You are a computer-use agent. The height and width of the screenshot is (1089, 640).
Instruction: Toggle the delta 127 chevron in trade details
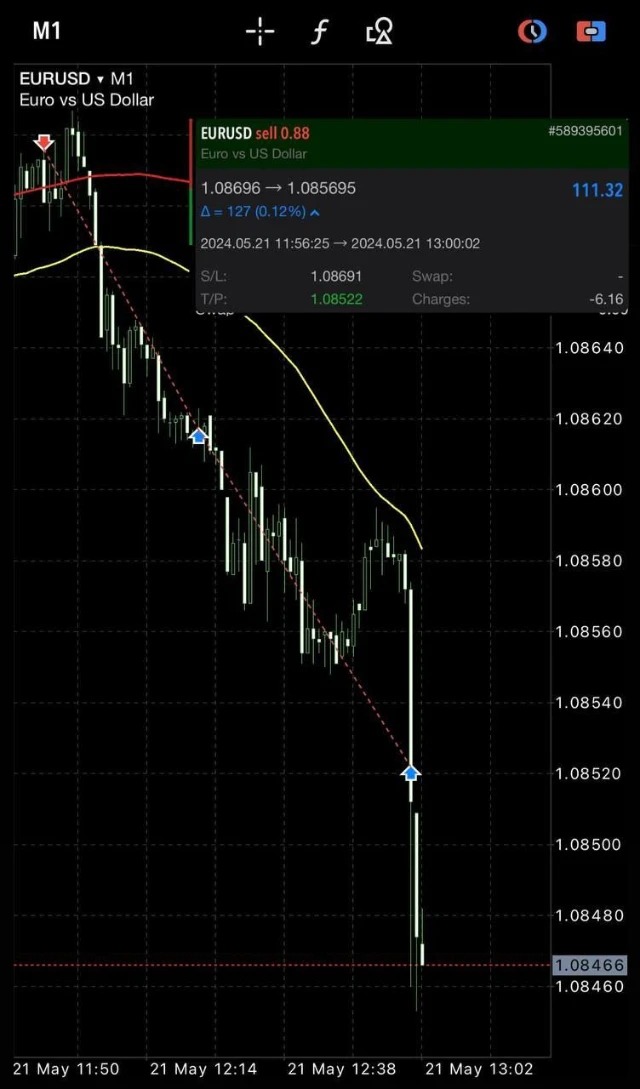(315, 212)
